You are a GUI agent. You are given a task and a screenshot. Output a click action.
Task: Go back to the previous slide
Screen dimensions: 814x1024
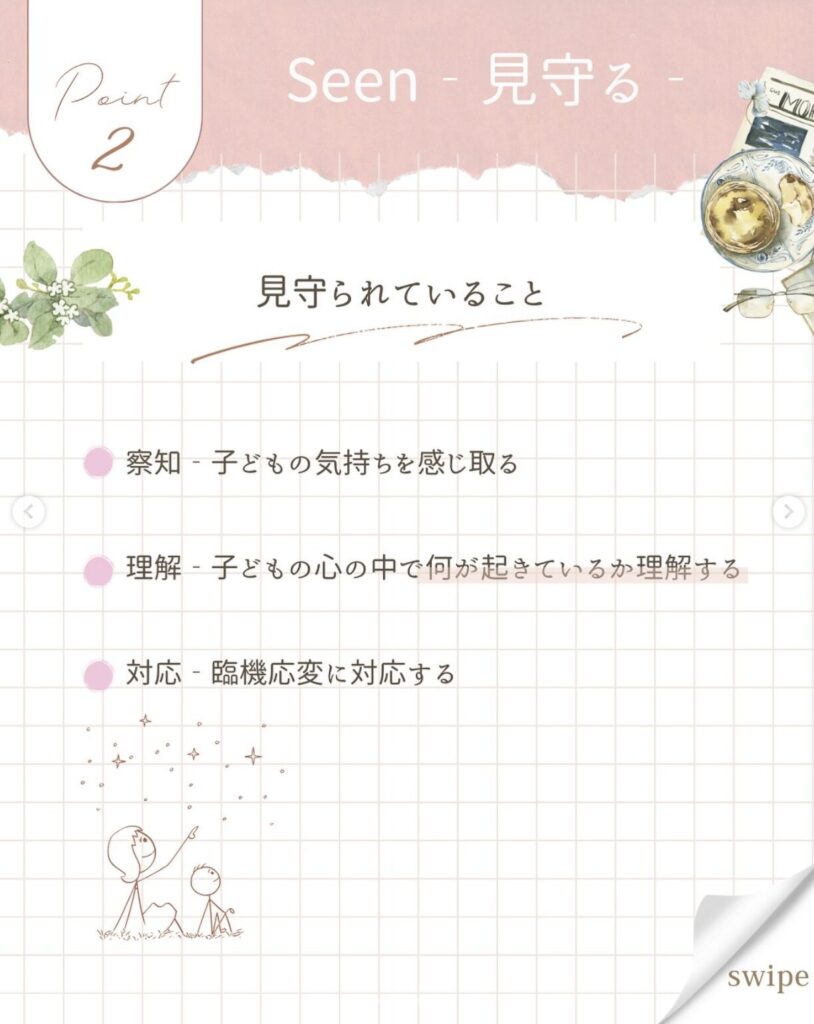point(28,513)
